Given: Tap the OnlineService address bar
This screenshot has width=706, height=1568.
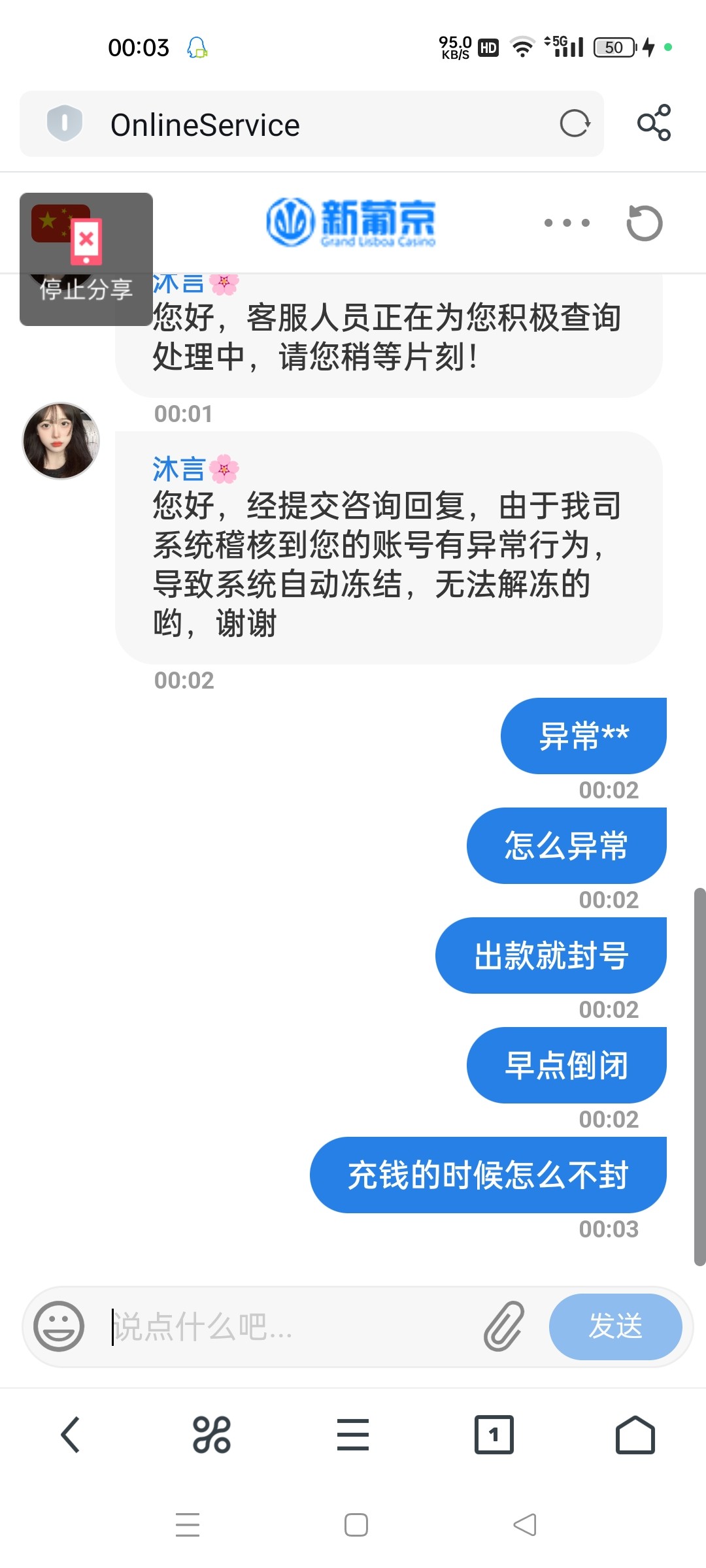Looking at the screenshot, I should coord(294,124).
